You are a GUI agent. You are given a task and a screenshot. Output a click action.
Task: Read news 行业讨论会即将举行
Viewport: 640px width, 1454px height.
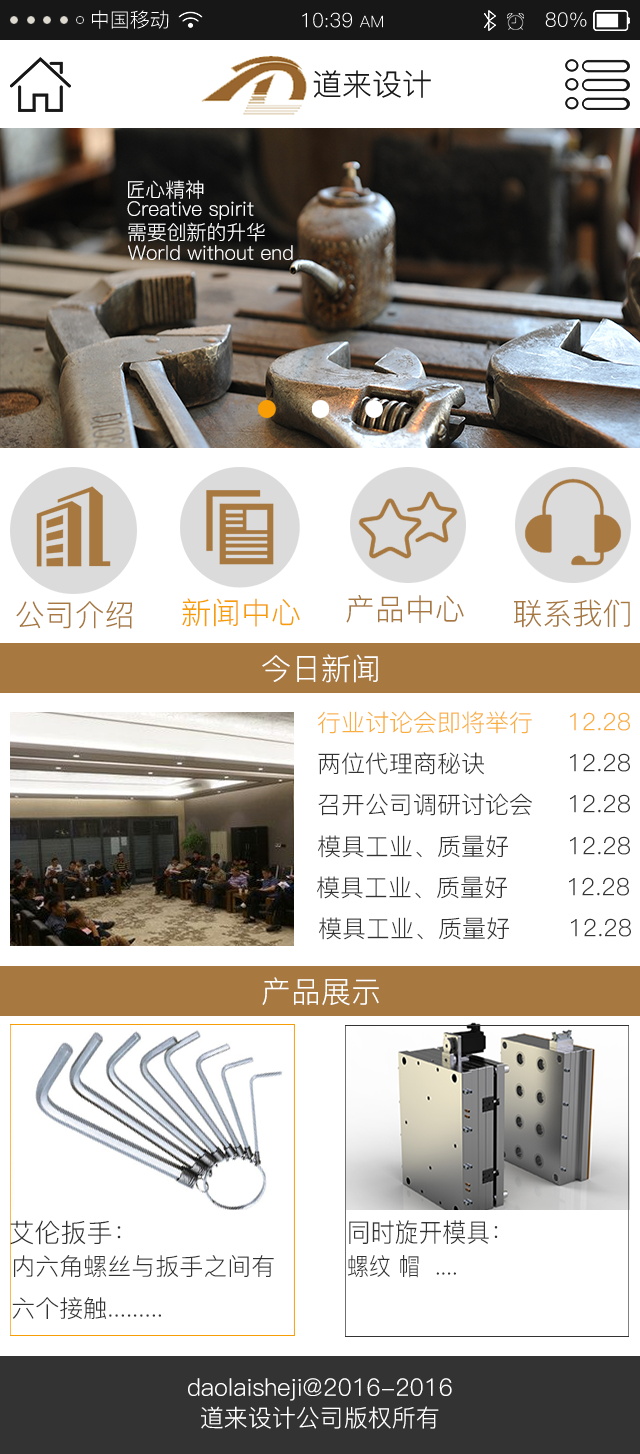(x=424, y=723)
